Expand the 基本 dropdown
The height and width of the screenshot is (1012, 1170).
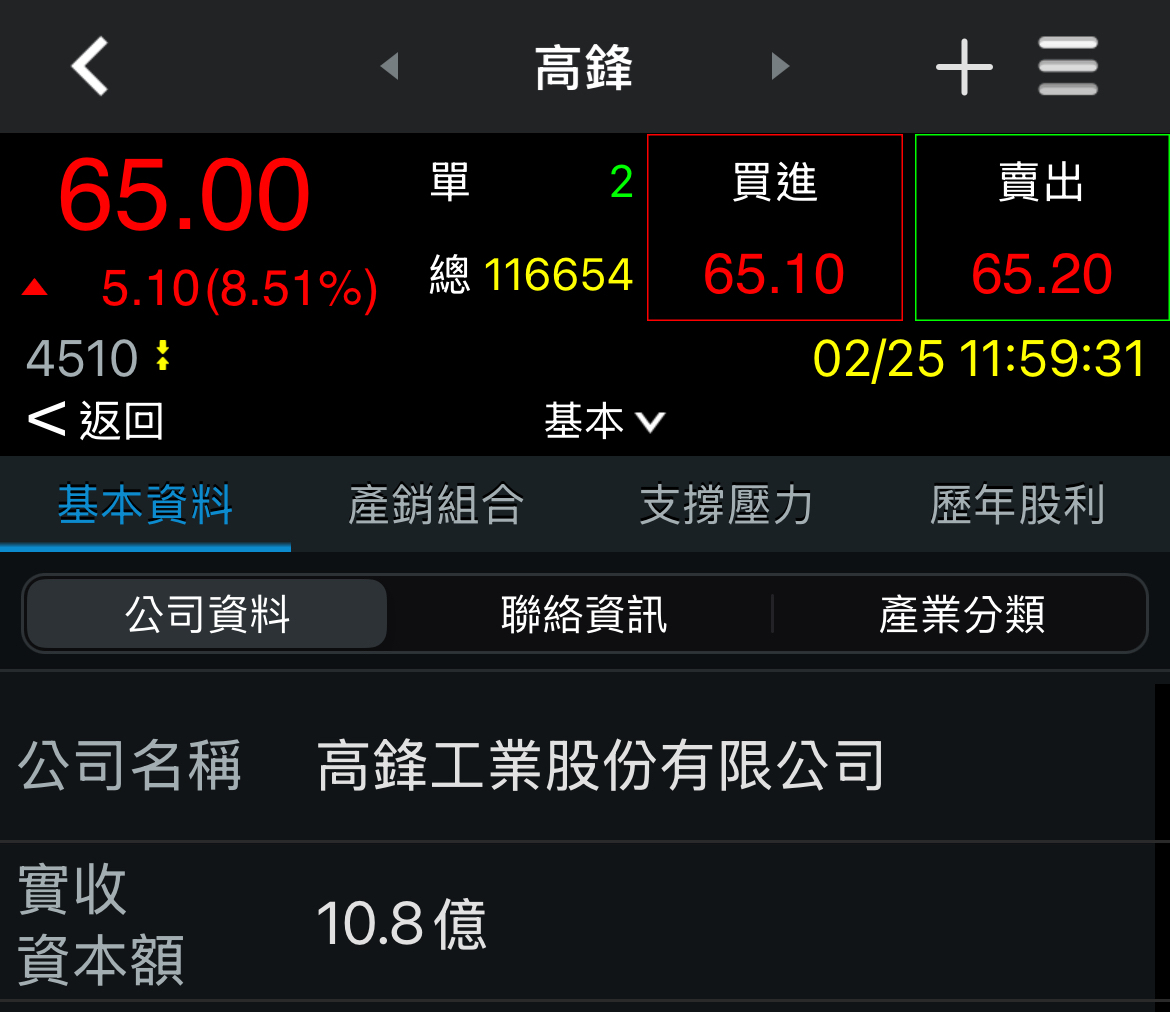[603, 421]
